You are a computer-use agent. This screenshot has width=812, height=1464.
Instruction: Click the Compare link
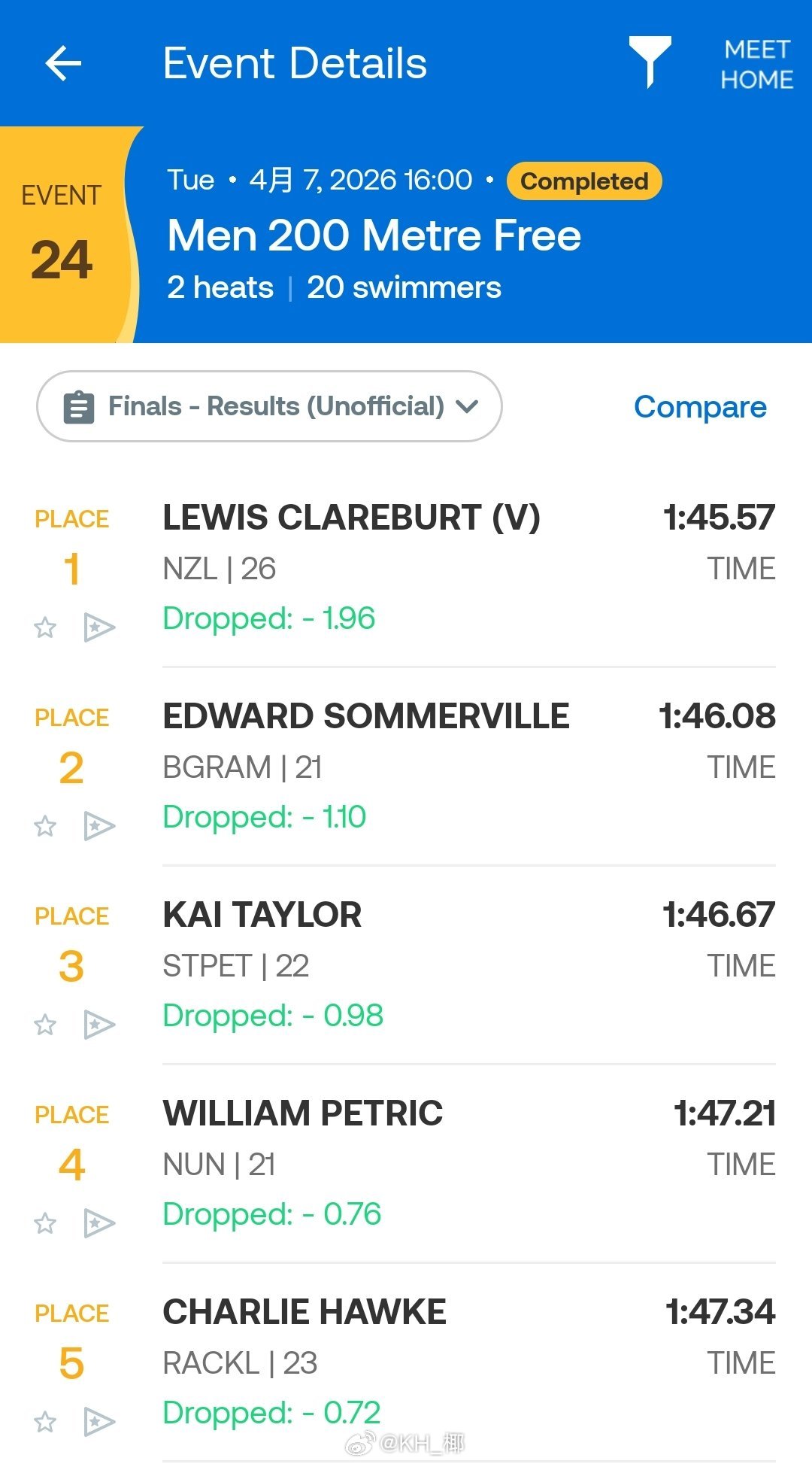[x=699, y=408]
